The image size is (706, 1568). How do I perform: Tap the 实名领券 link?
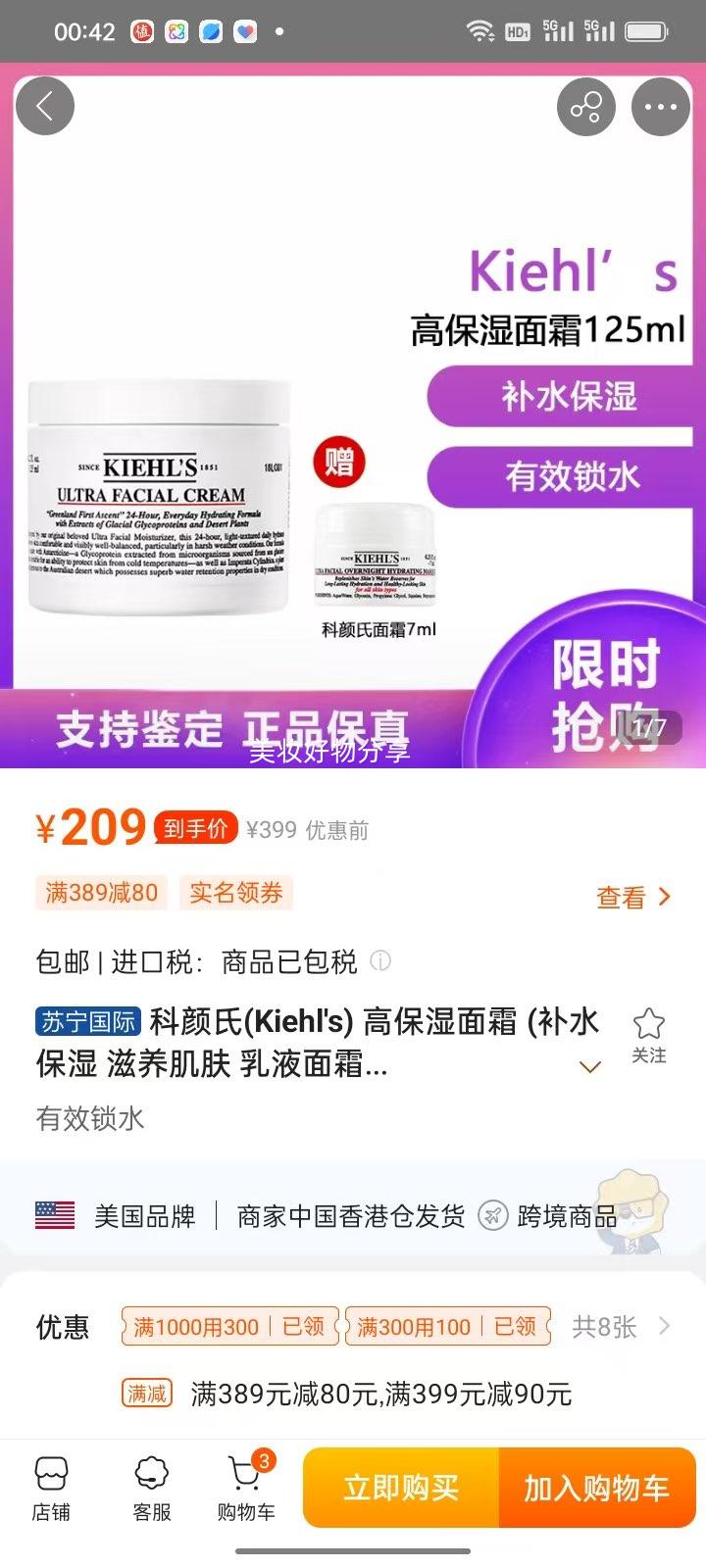tap(235, 892)
